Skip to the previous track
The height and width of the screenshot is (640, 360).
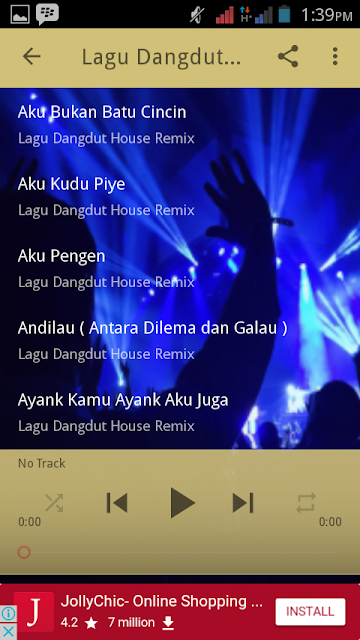tap(117, 503)
